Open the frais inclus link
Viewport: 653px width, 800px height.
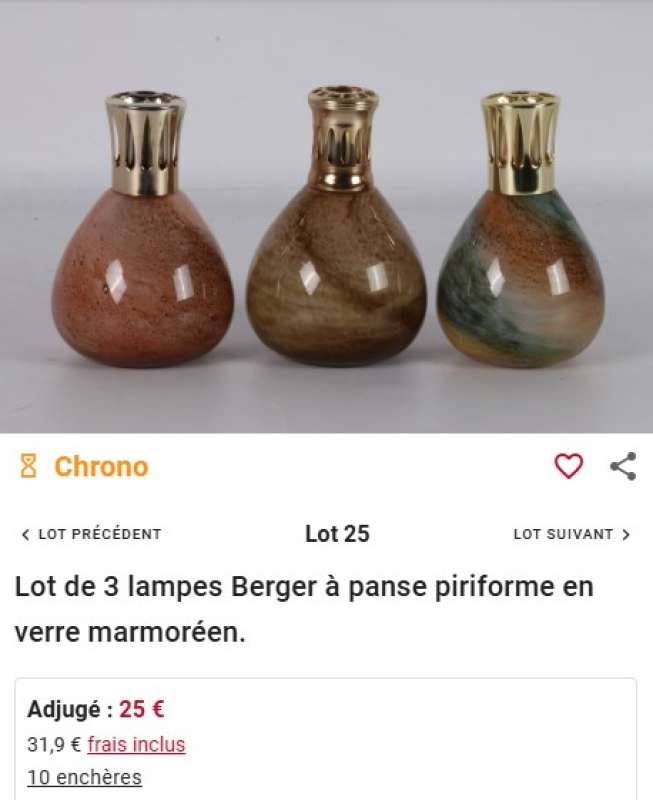[136, 744]
